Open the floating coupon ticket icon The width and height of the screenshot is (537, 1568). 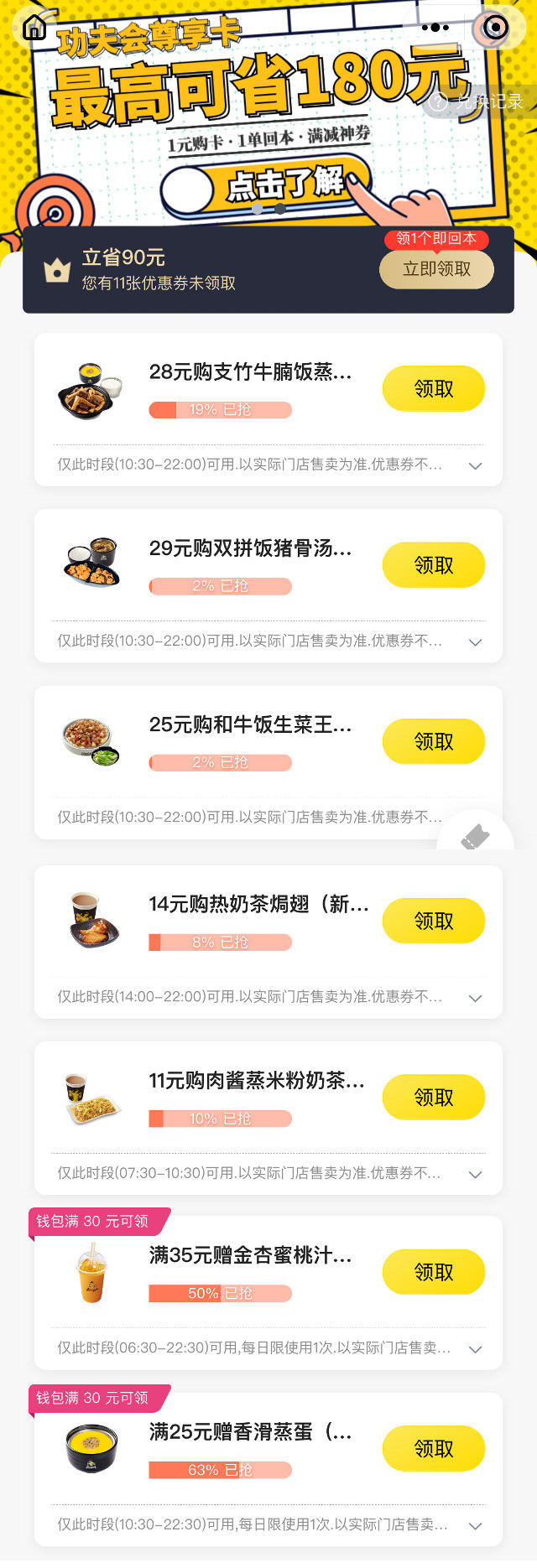pos(476,835)
